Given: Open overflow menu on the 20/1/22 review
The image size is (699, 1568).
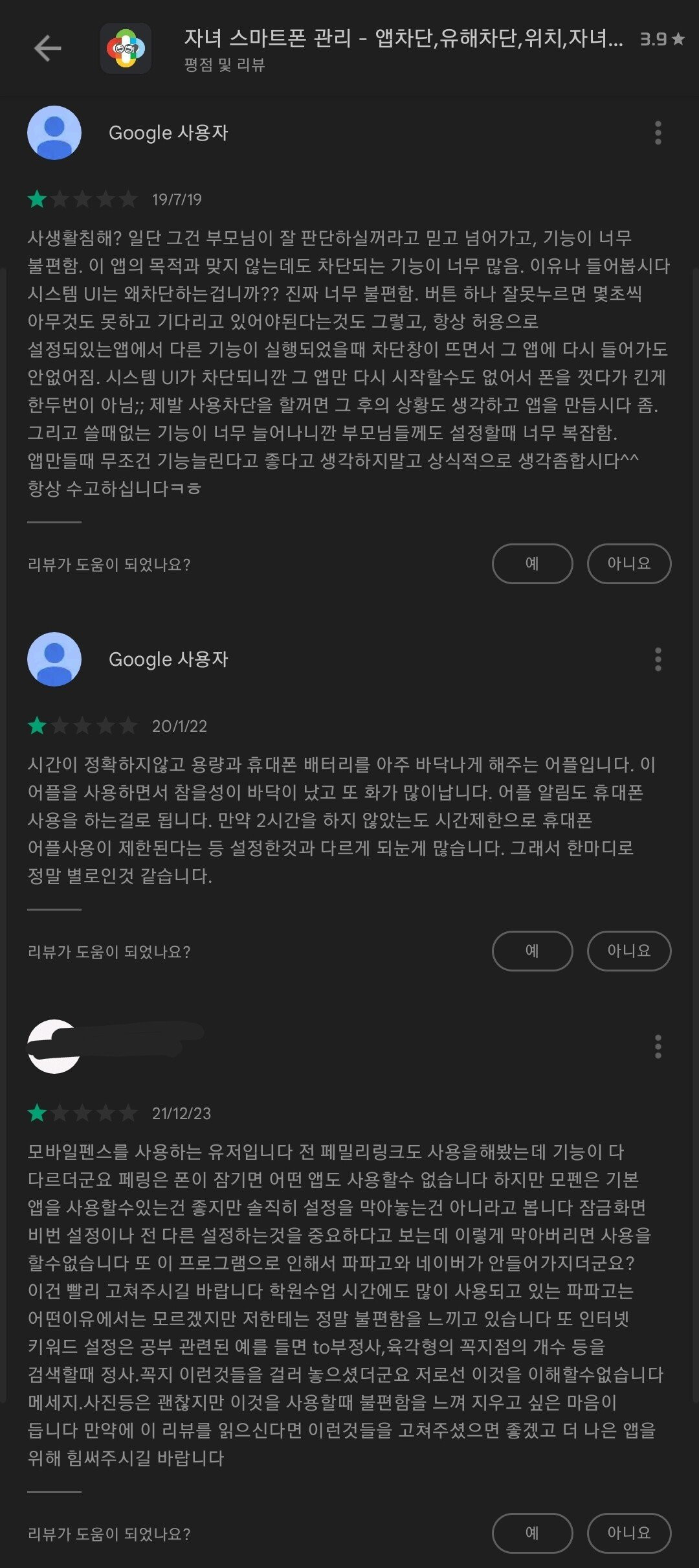Looking at the screenshot, I should [x=658, y=659].
